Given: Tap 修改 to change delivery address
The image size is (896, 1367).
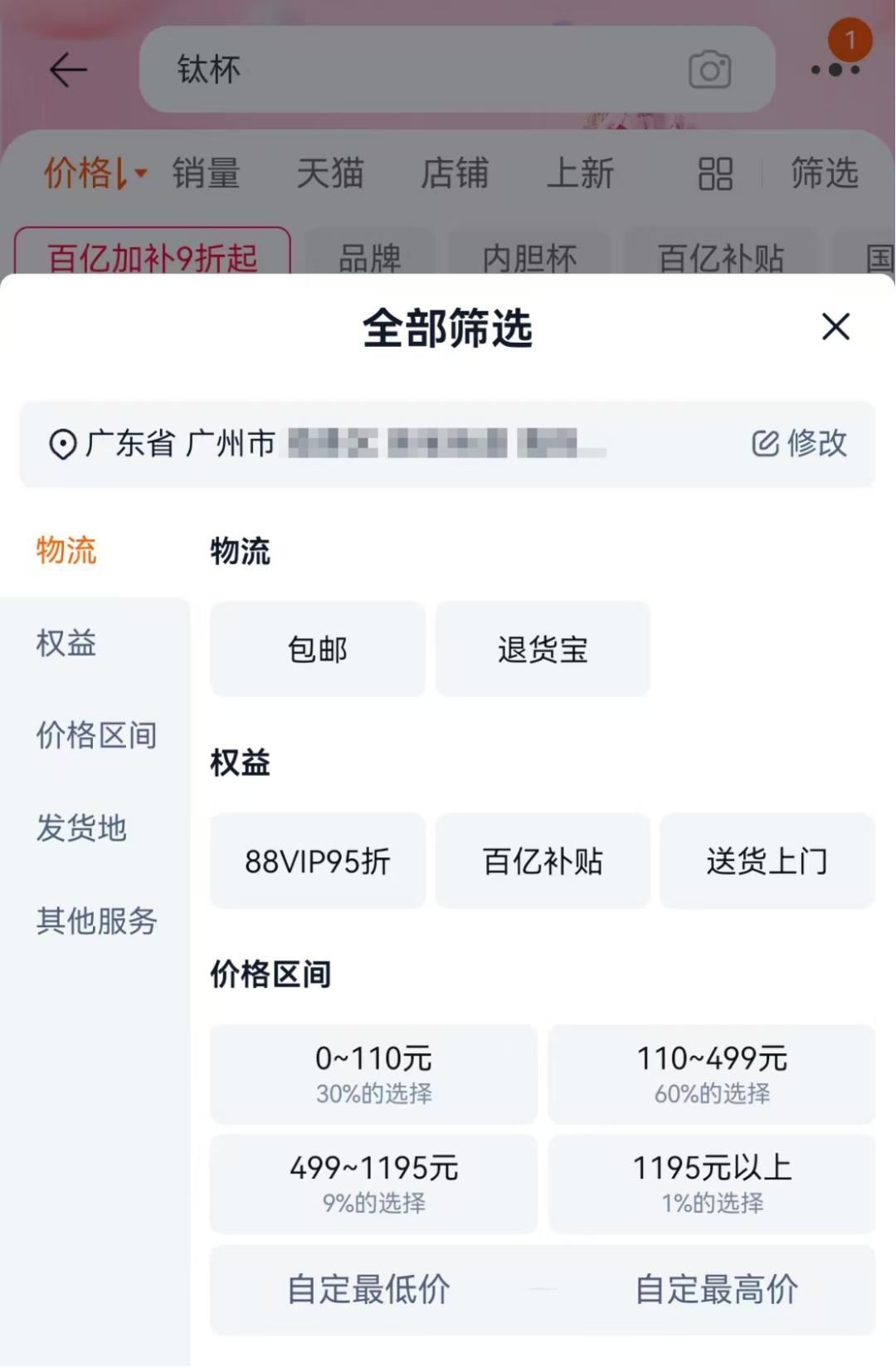Looking at the screenshot, I should pos(800,443).
